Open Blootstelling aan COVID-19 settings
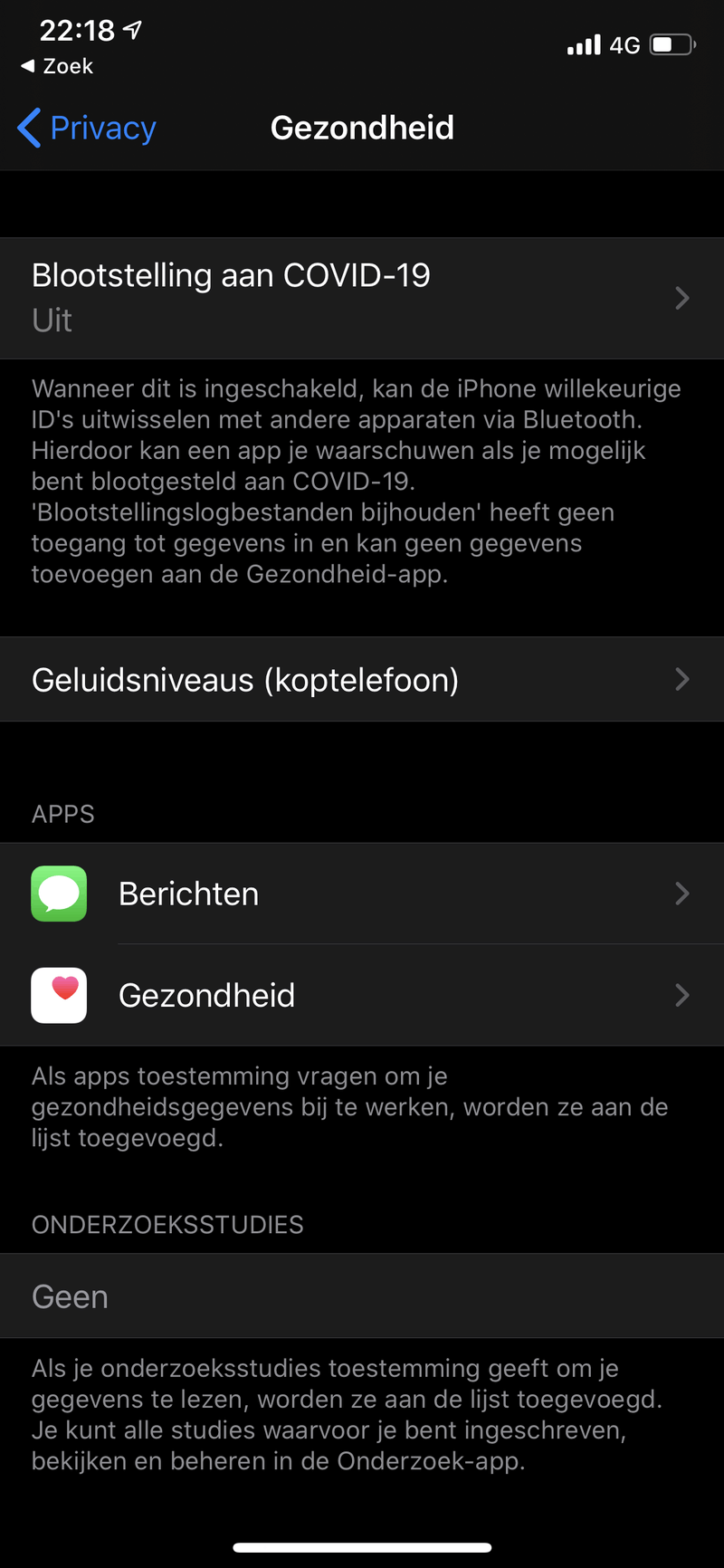 click(231, 274)
